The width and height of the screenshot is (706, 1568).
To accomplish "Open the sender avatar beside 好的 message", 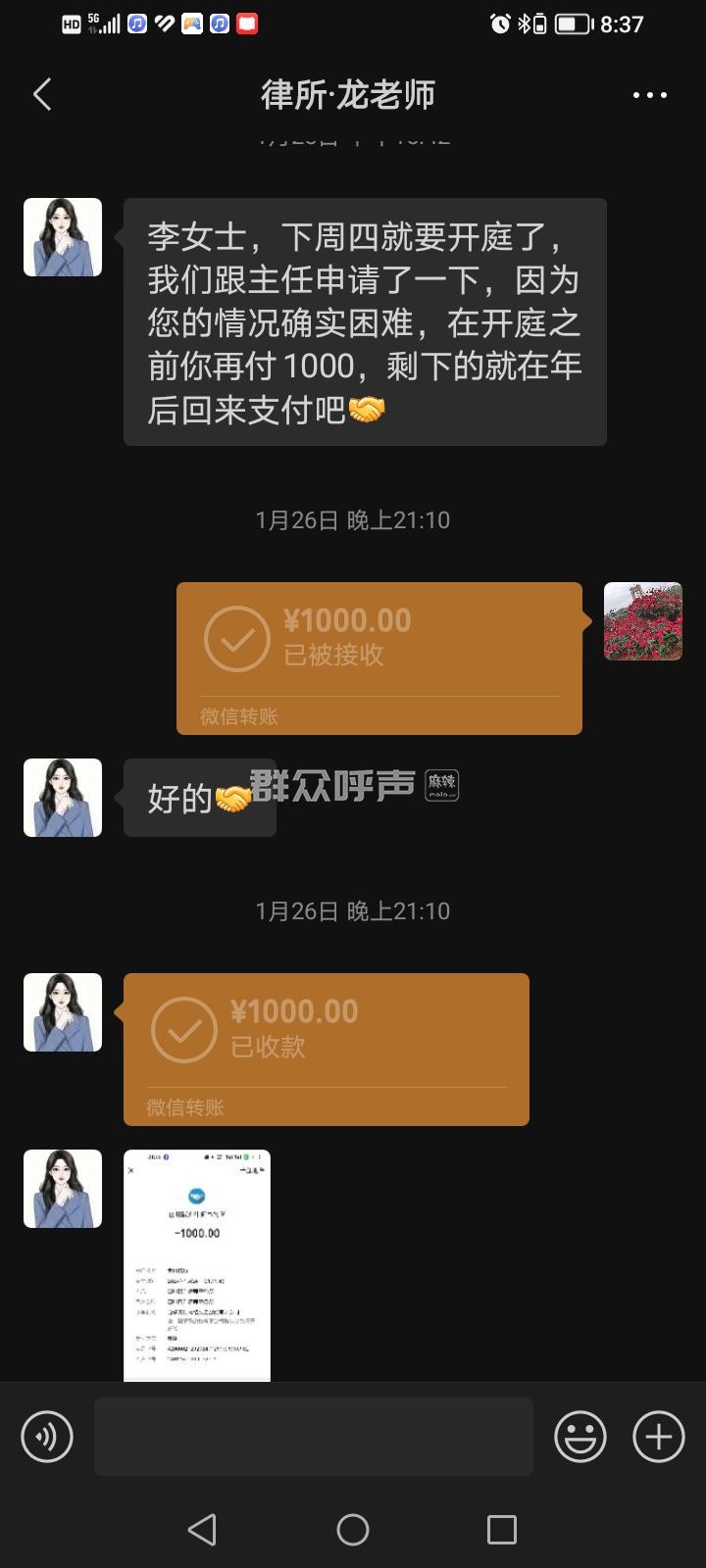I will click(x=63, y=798).
